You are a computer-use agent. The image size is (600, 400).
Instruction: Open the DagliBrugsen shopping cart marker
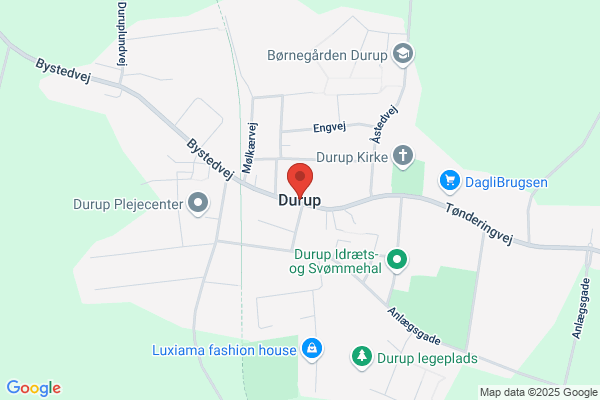click(x=450, y=181)
